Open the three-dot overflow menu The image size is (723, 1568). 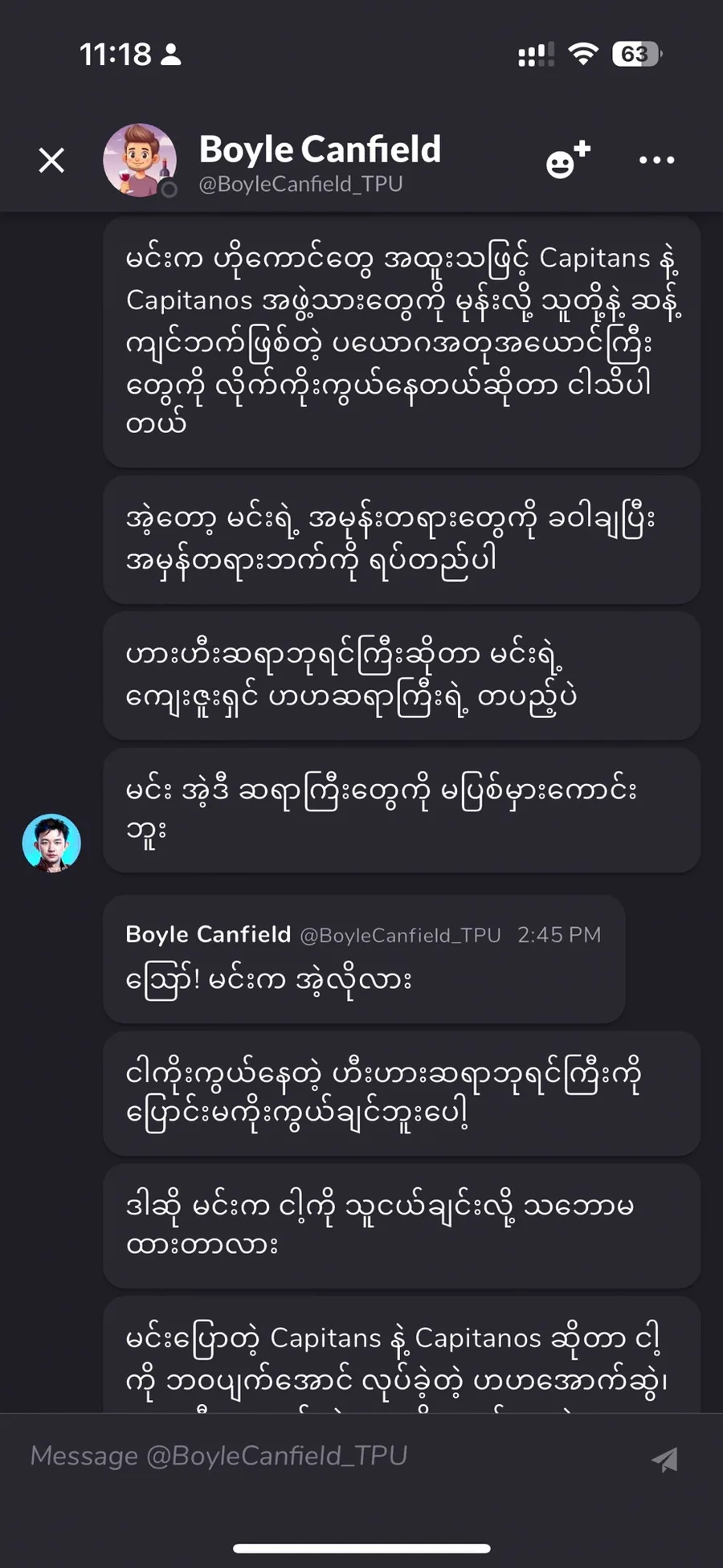pyautogui.click(x=656, y=160)
